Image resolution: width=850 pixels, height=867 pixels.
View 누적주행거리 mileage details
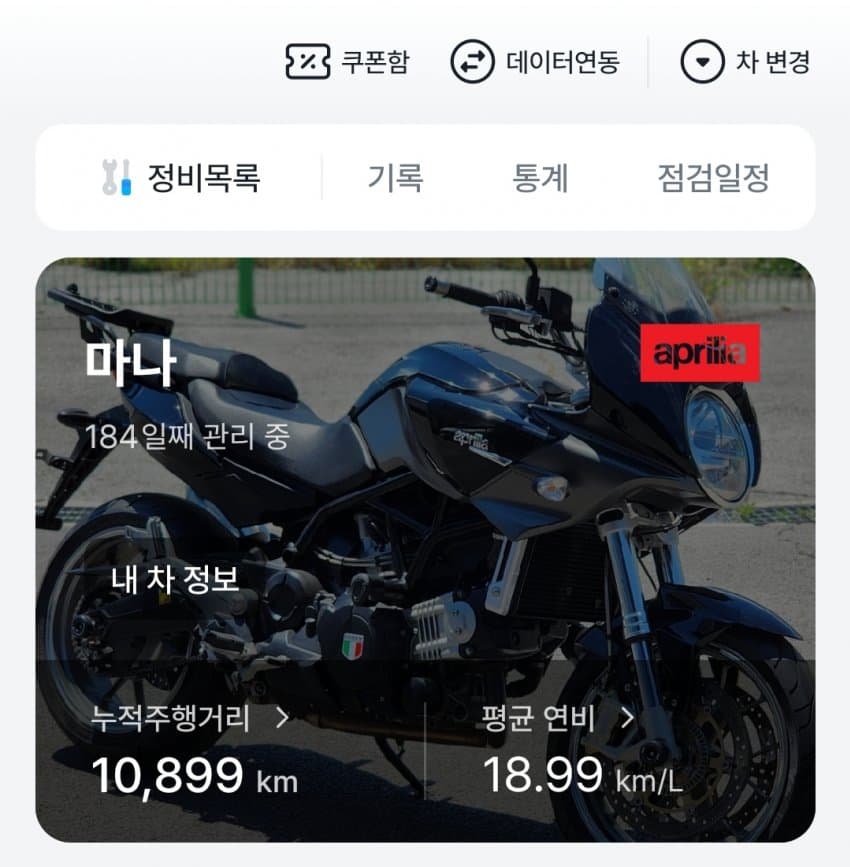point(190,717)
